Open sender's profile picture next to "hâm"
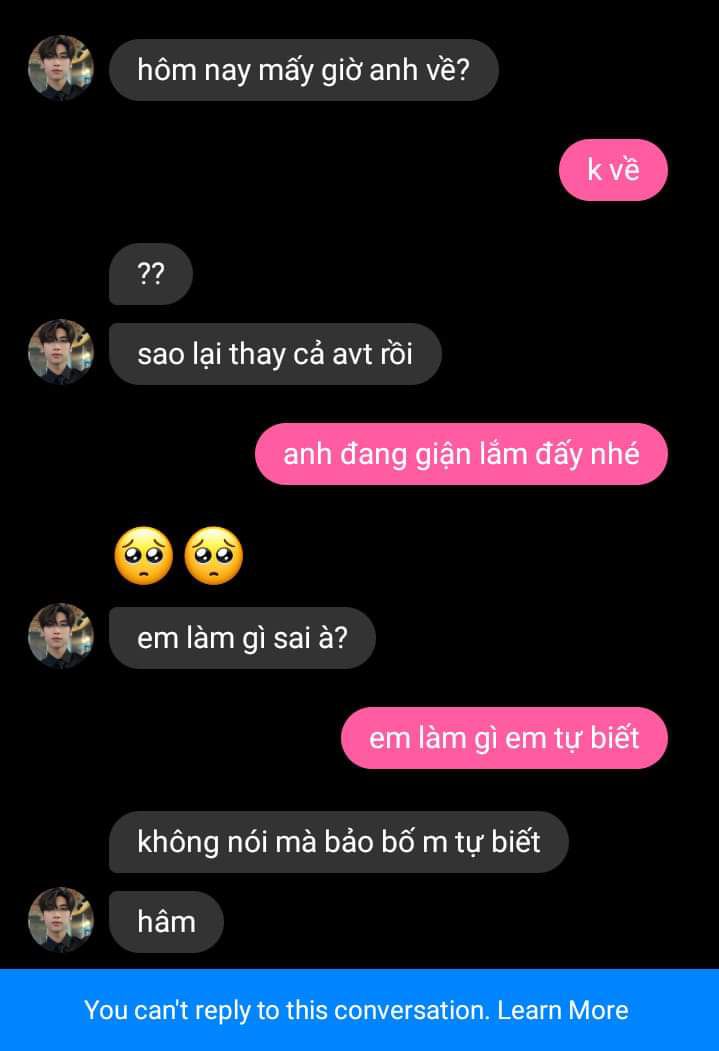 coord(61,920)
